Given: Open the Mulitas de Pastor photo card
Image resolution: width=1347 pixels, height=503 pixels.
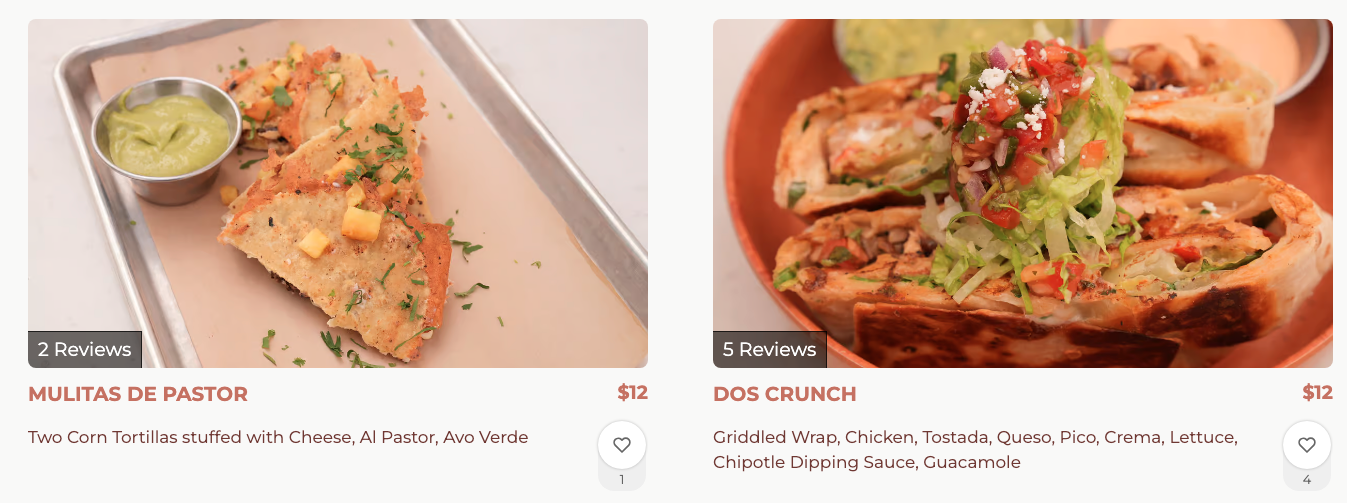Looking at the screenshot, I should click(x=338, y=180).
